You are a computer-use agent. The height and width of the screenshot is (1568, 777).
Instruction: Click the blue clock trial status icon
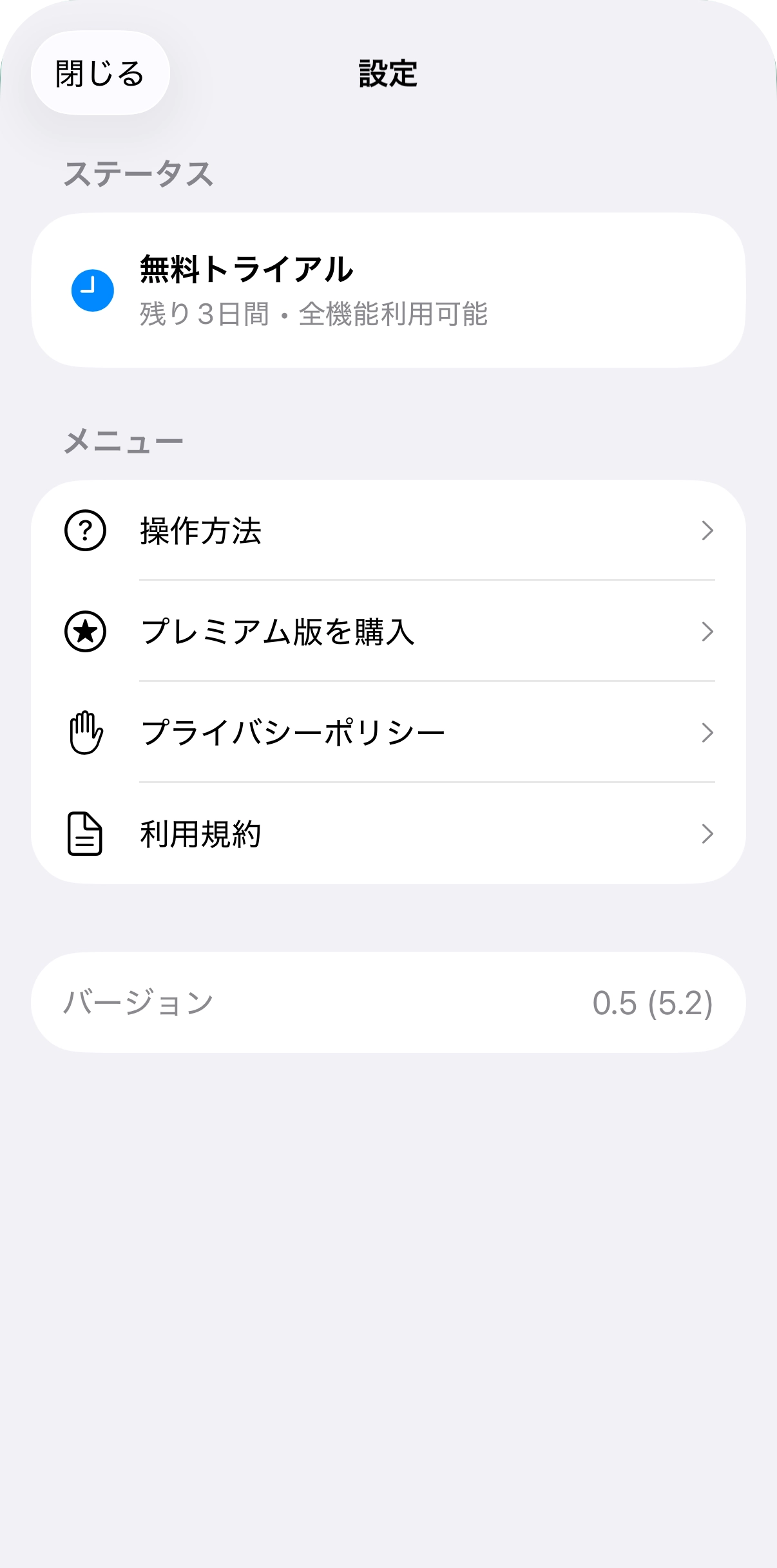(x=91, y=290)
